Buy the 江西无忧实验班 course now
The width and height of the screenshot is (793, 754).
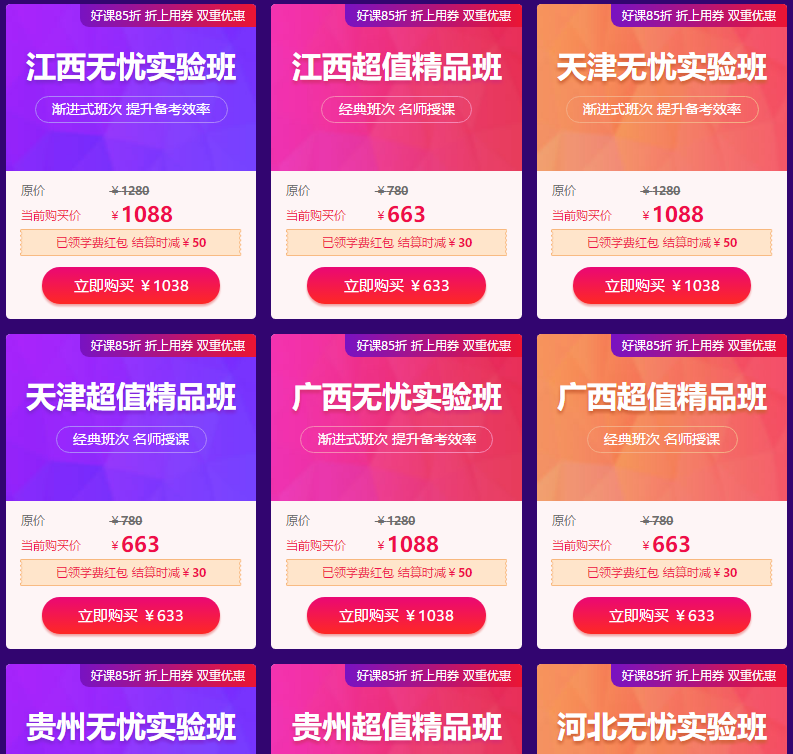131,286
